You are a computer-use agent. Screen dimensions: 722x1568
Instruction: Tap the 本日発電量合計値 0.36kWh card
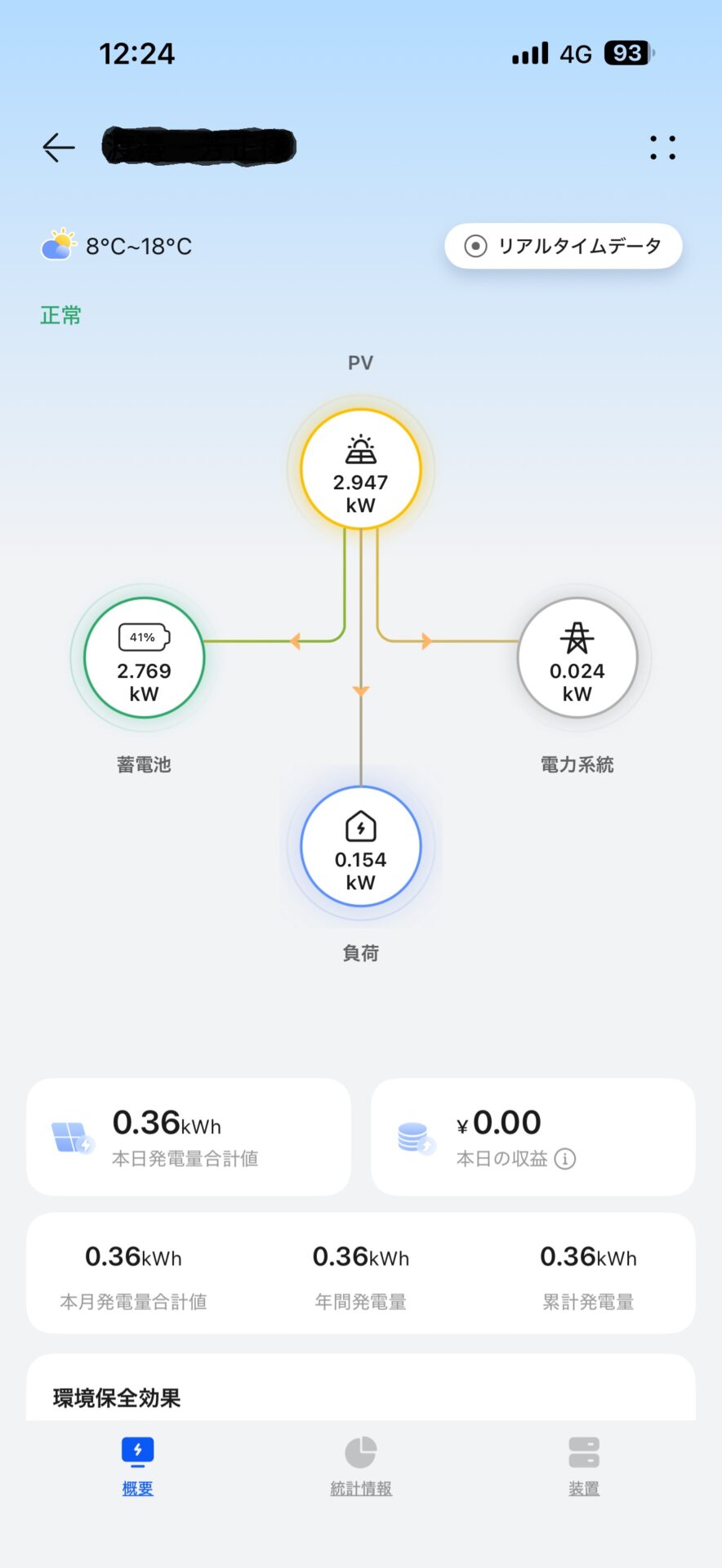click(189, 1136)
